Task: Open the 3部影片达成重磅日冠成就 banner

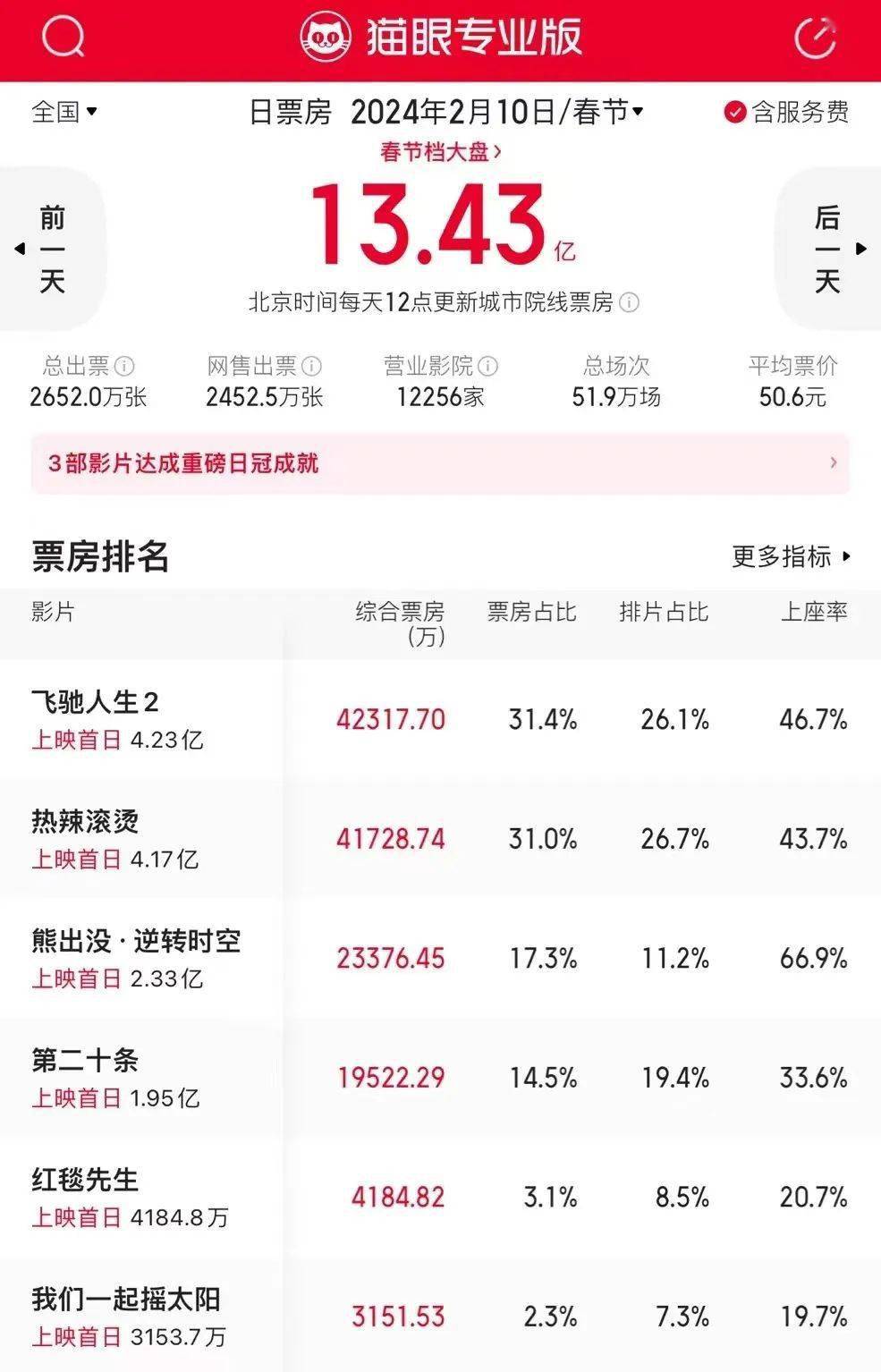Action: point(440,463)
